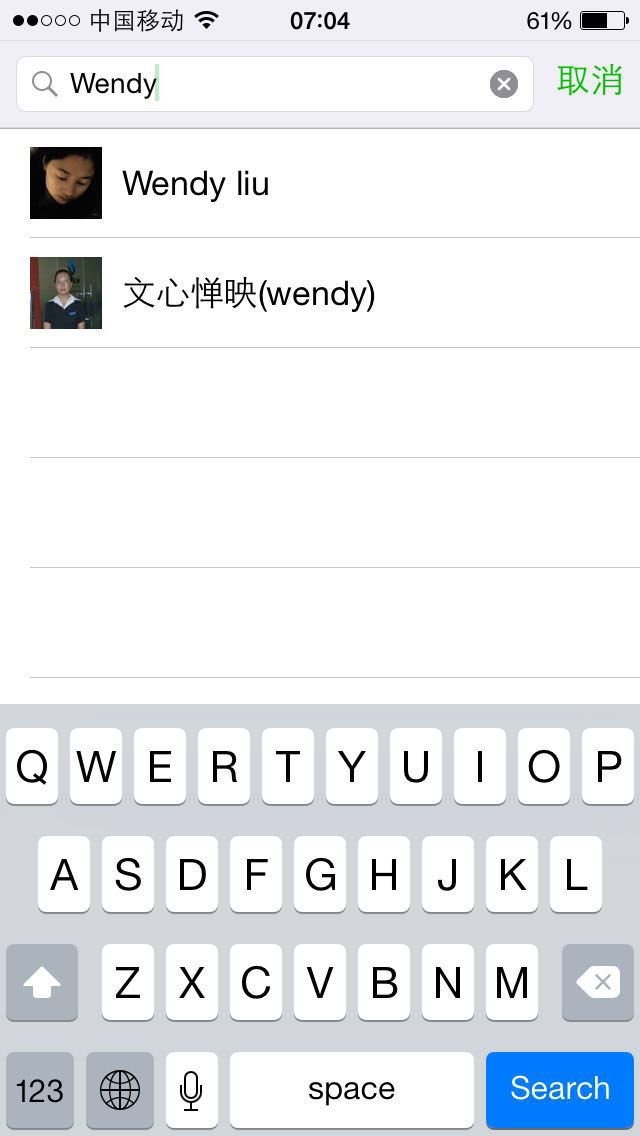The image size is (640, 1136).
Task: Hit the blue Search key
Action: pyautogui.click(x=559, y=1089)
